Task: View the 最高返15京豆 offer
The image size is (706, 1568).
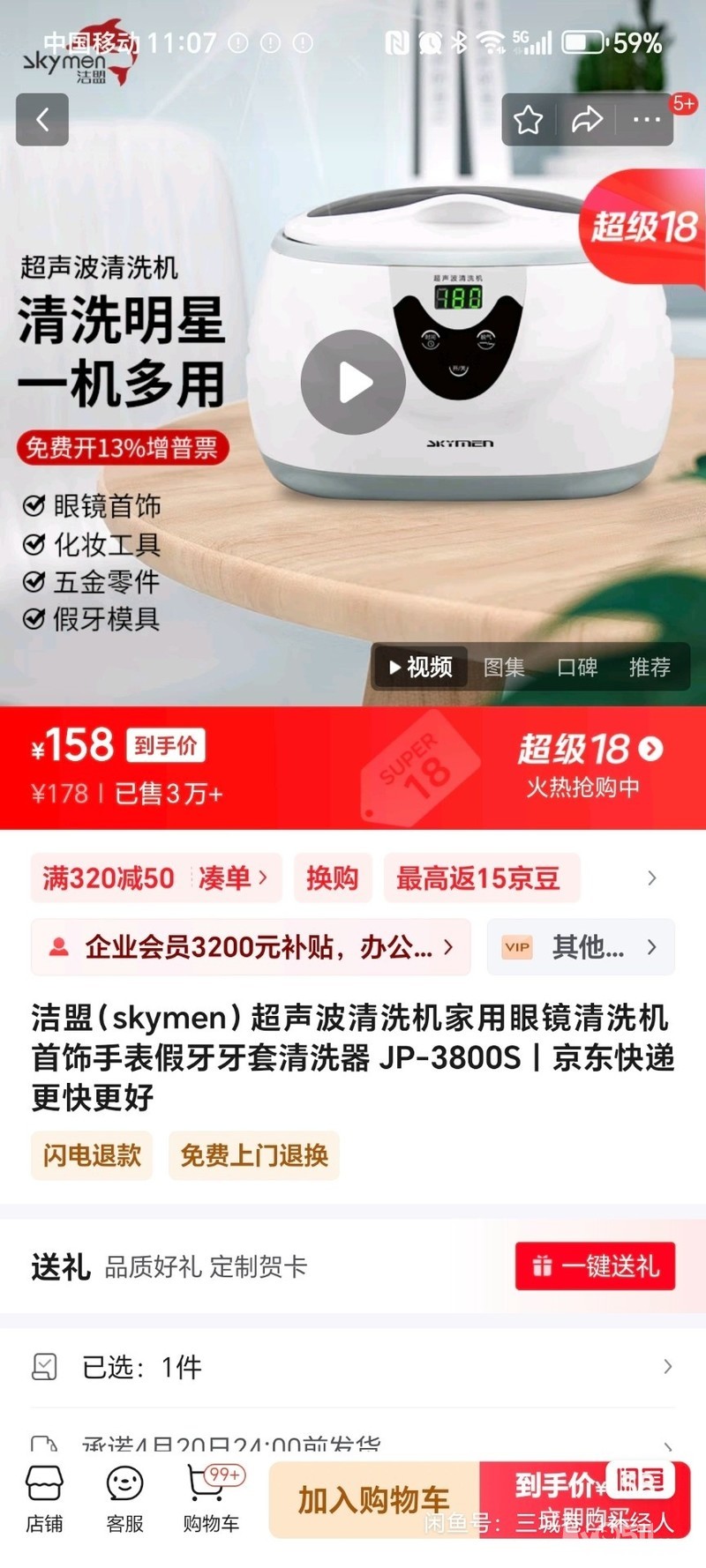Action: pyautogui.click(x=479, y=878)
